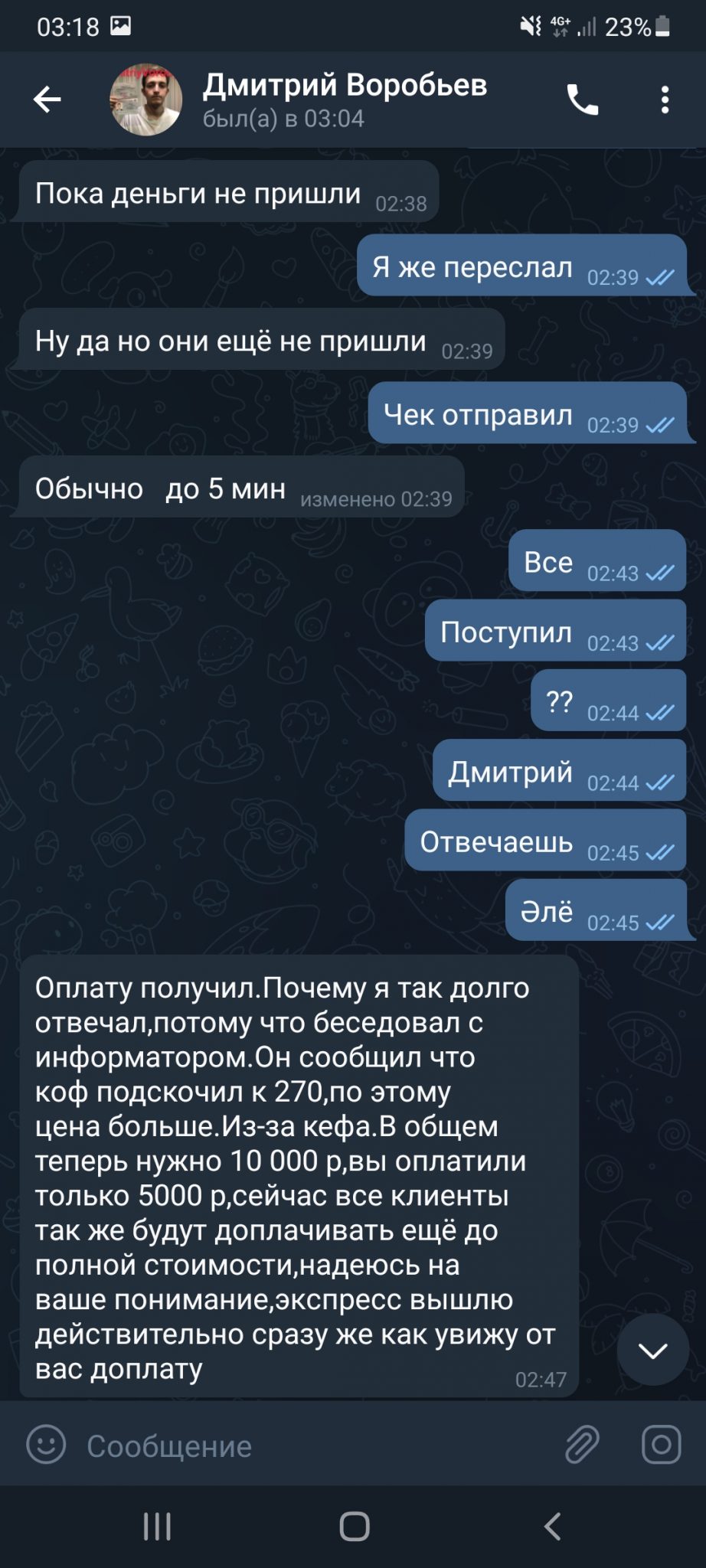Open the system recent apps

[x=157, y=1526]
